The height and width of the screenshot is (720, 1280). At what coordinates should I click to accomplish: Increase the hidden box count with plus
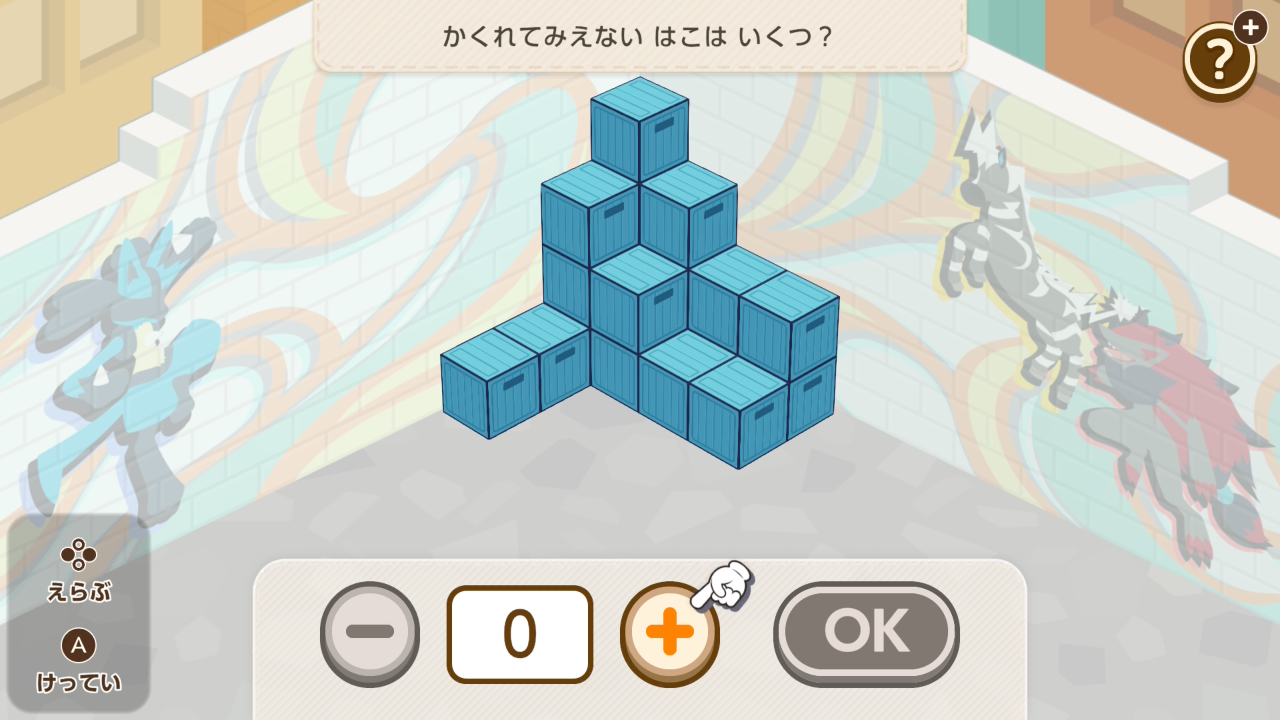(669, 632)
